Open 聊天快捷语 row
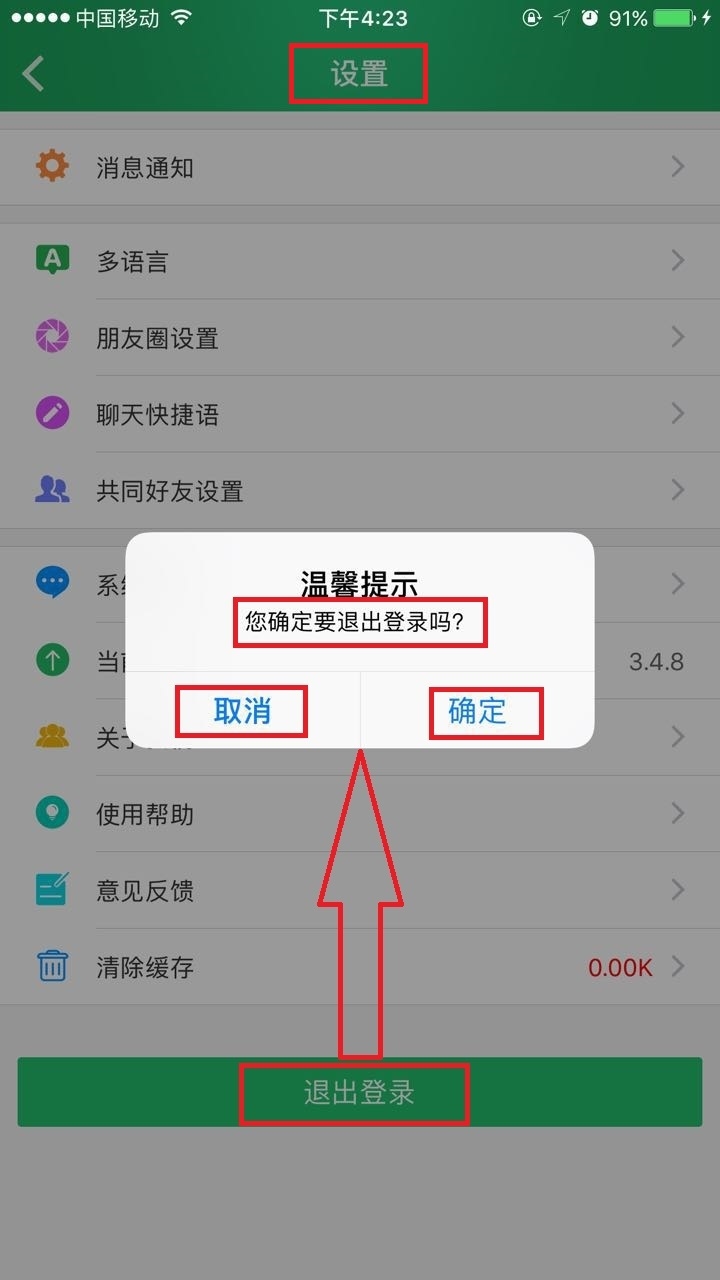This screenshot has height=1280, width=720. [x=360, y=414]
